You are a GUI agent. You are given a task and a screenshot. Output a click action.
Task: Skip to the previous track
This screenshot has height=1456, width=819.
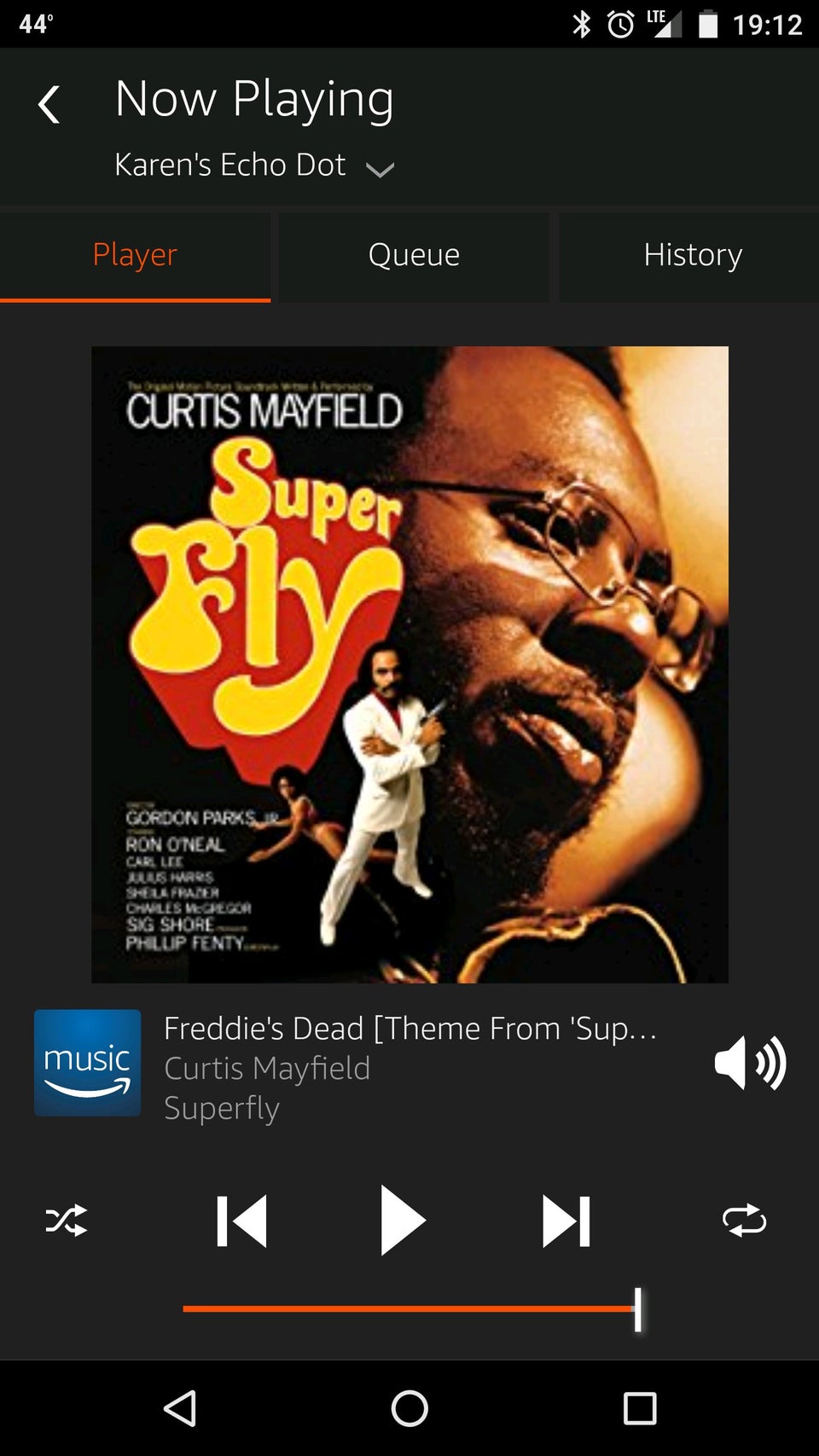click(241, 1221)
